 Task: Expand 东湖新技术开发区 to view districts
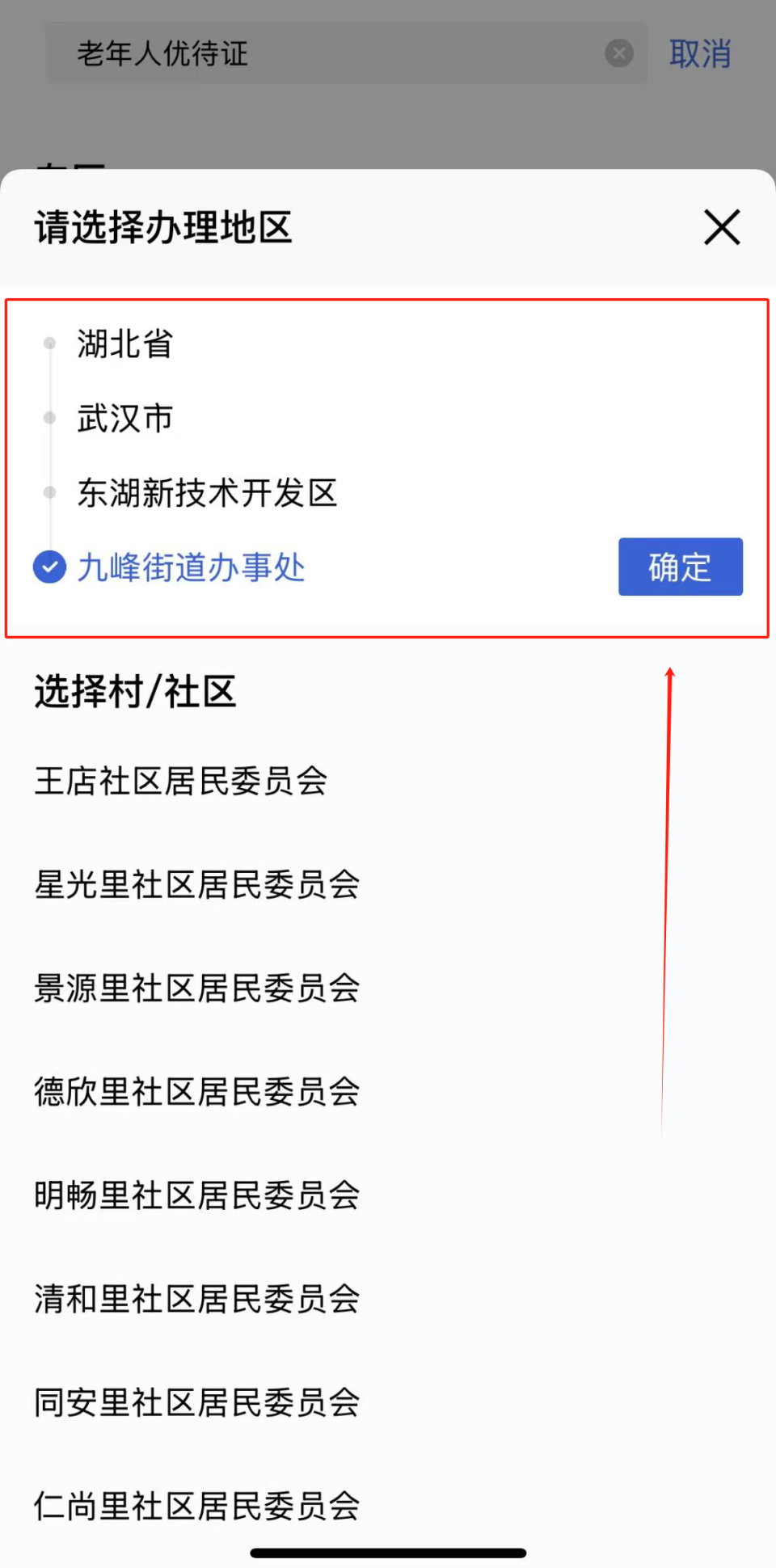[x=208, y=493]
